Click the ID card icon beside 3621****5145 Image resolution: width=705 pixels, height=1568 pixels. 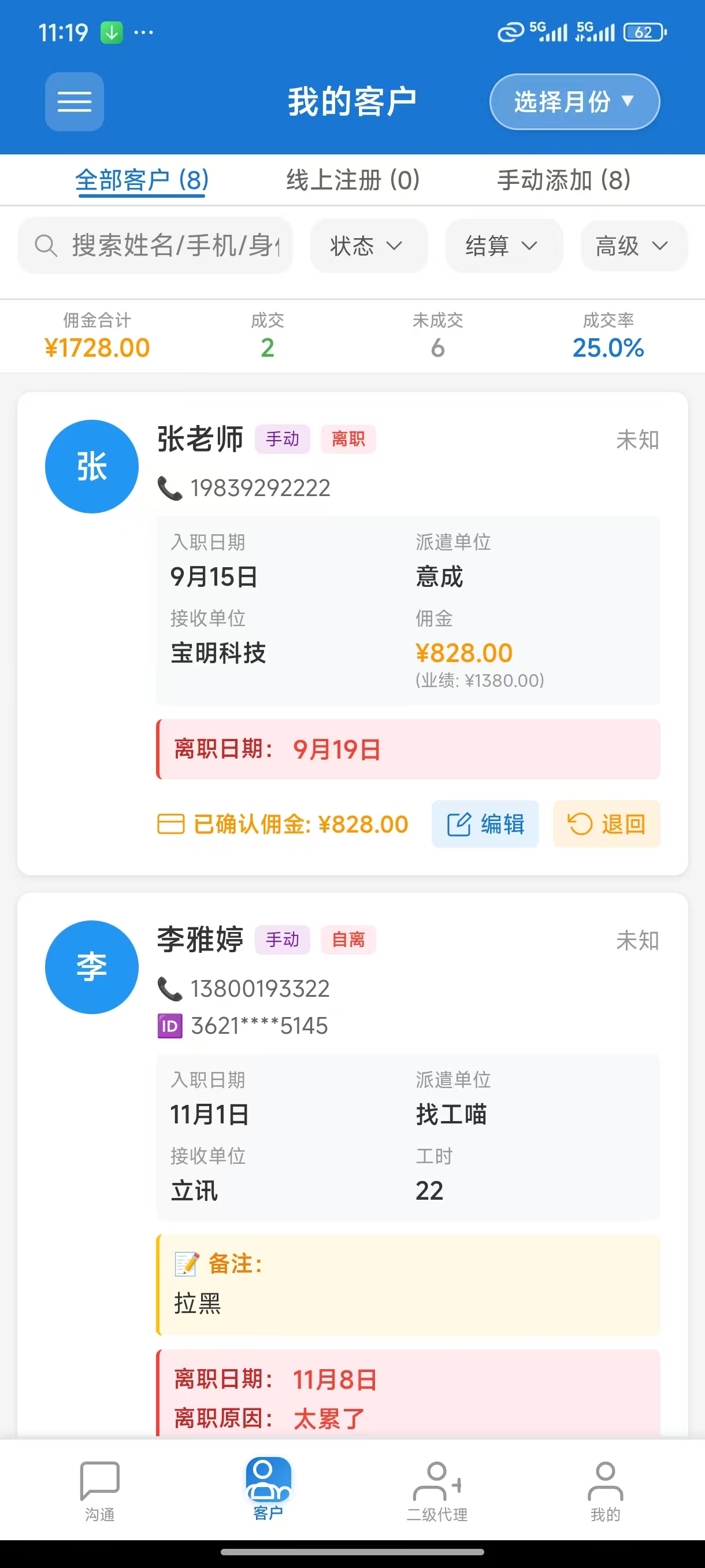click(x=169, y=1026)
